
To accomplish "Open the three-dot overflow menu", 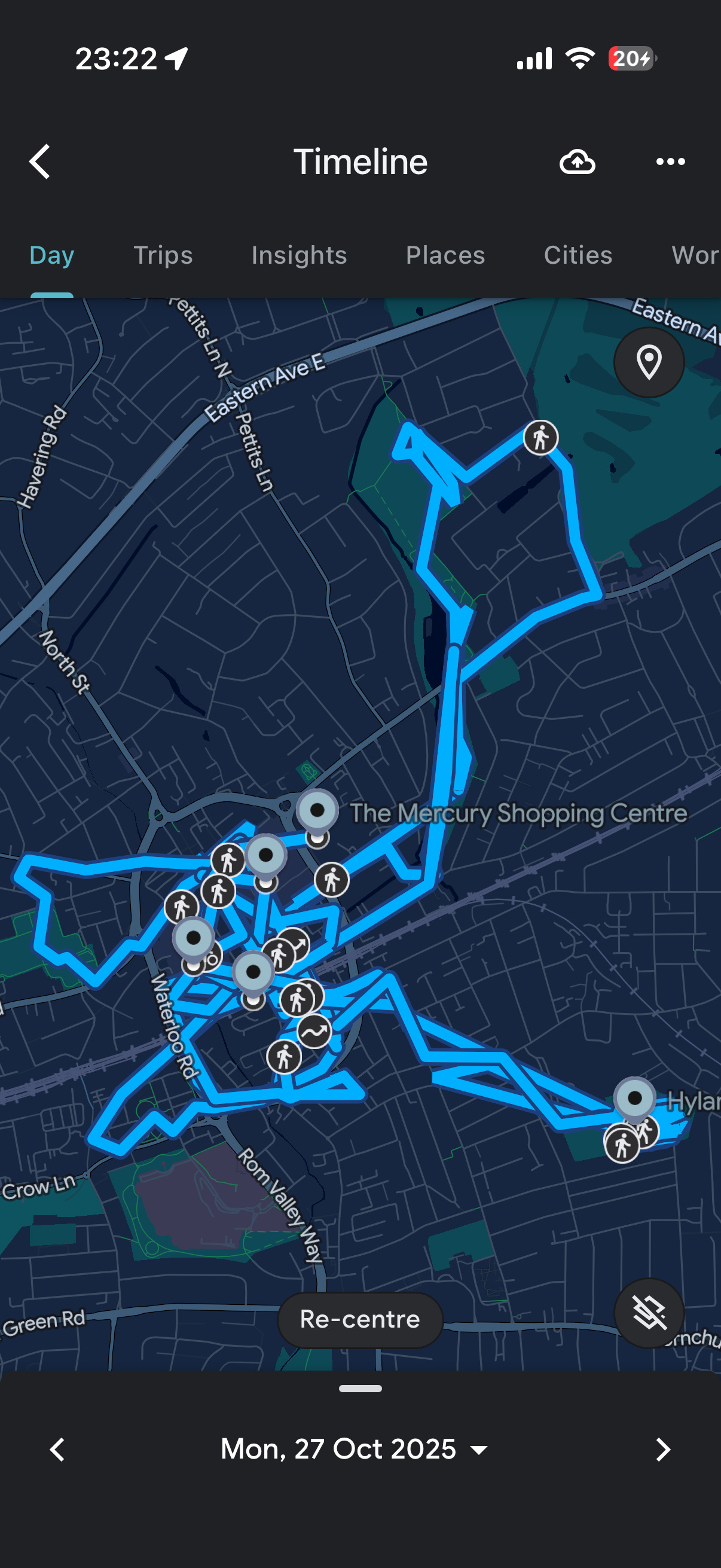I will pyautogui.click(x=670, y=162).
